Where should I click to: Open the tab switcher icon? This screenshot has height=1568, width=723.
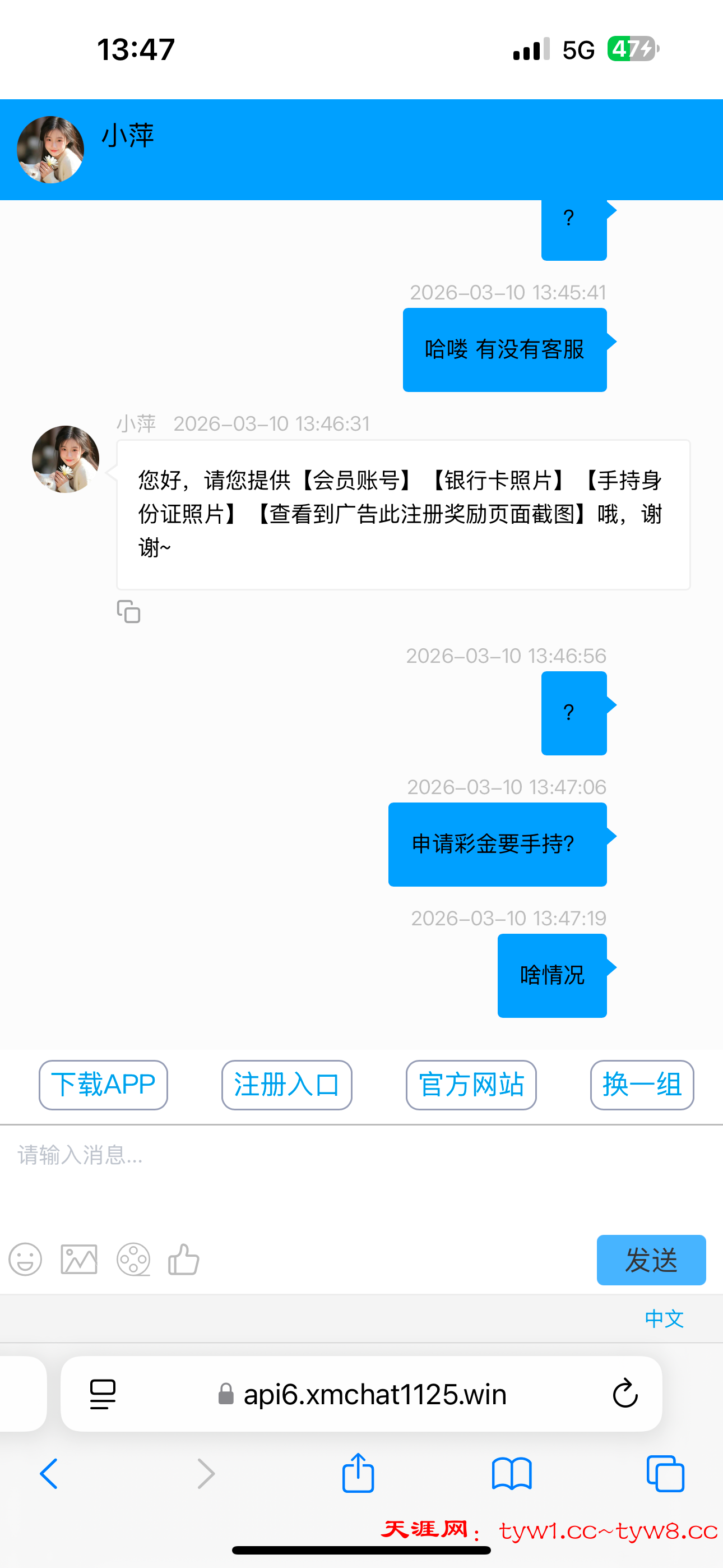pyautogui.click(x=665, y=1473)
